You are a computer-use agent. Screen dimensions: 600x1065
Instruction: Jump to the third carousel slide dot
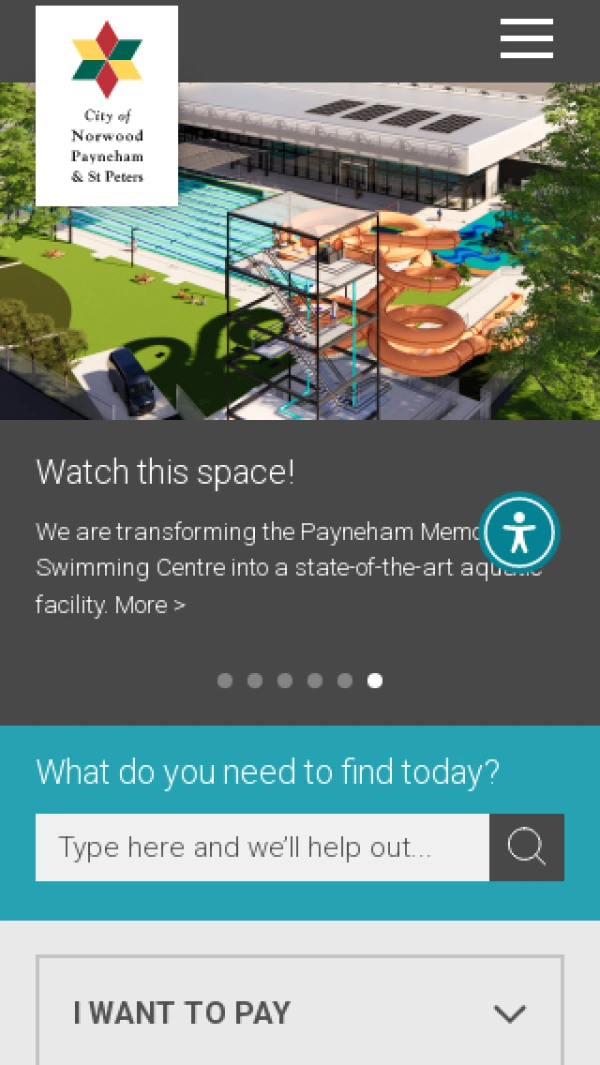pyautogui.click(x=285, y=681)
